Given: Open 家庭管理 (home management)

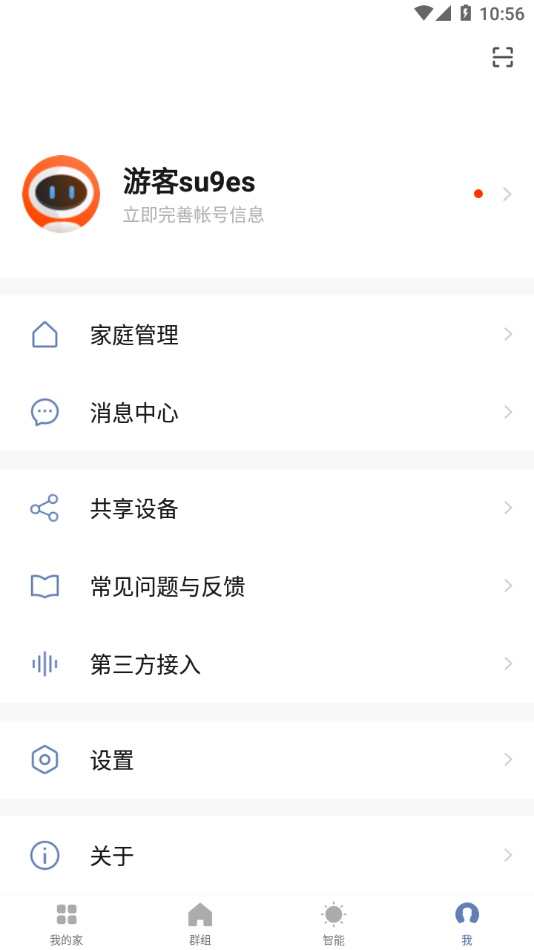Looking at the screenshot, I should pos(267,334).
